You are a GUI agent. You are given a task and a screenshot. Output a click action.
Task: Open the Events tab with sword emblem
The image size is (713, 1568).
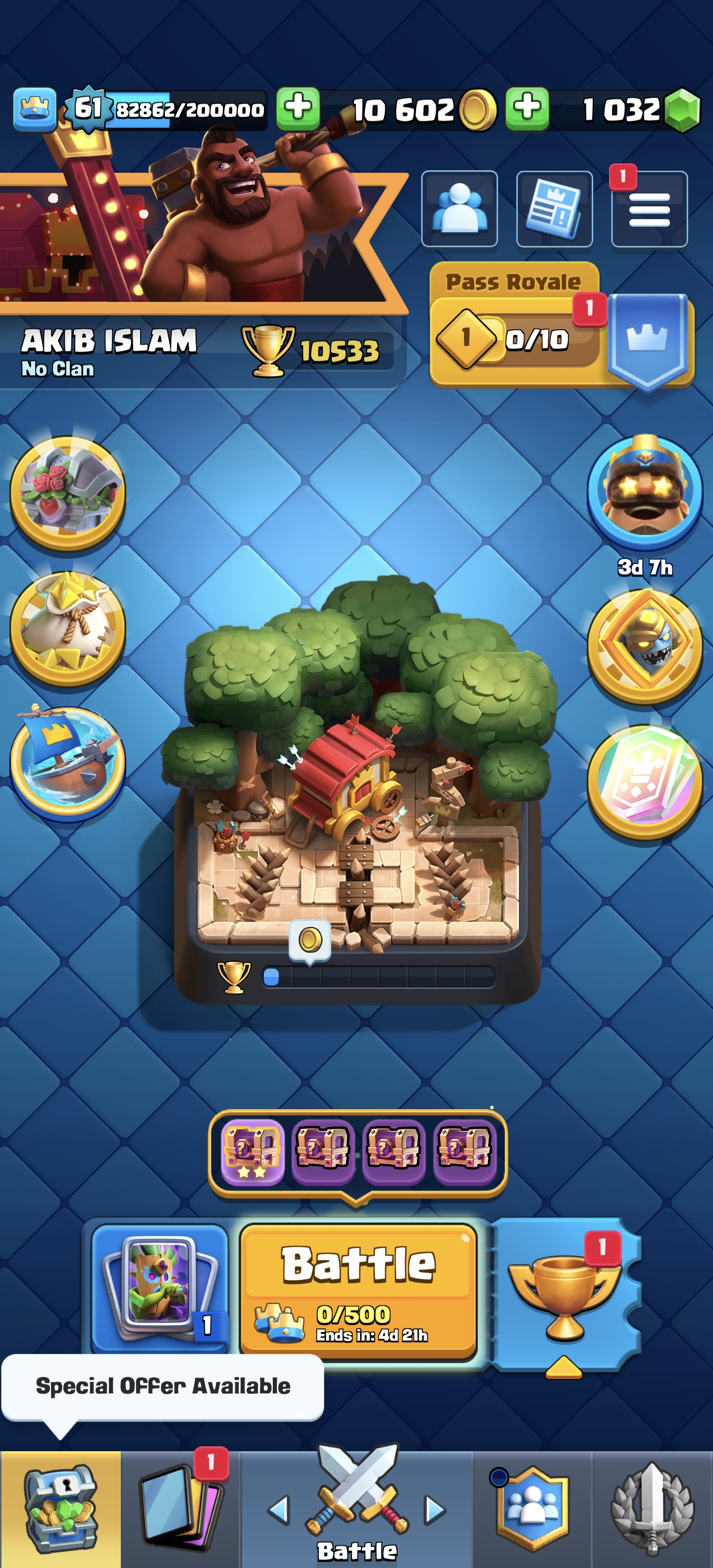652,1508
